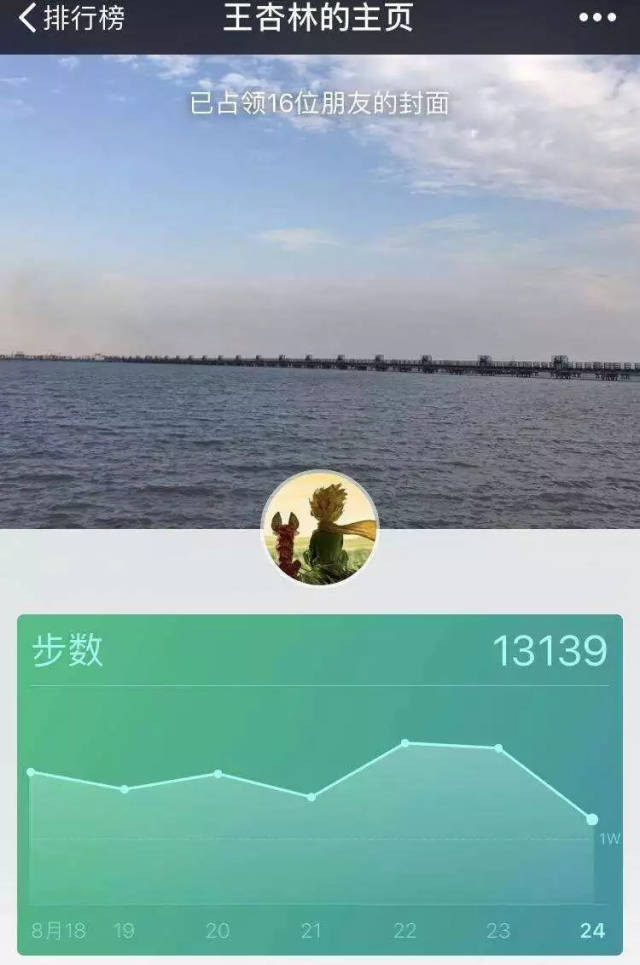Show step count for day 23

tap(498, 931)
